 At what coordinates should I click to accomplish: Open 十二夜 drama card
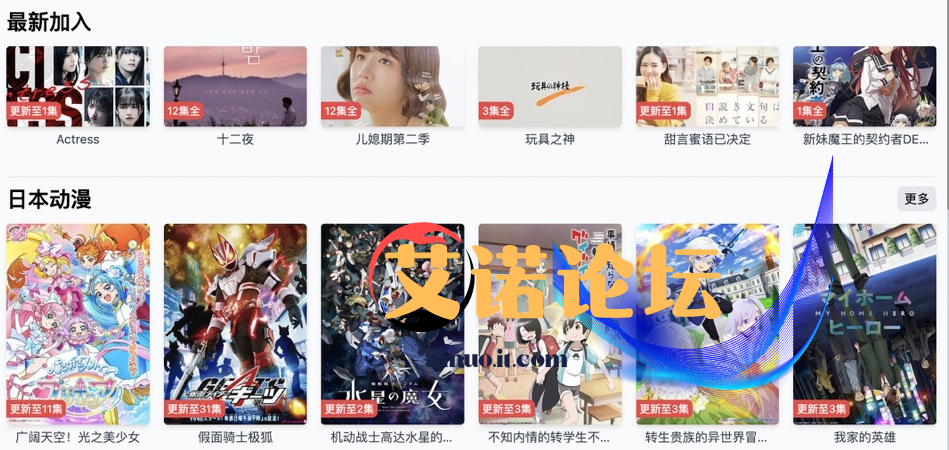pos(235,86)
